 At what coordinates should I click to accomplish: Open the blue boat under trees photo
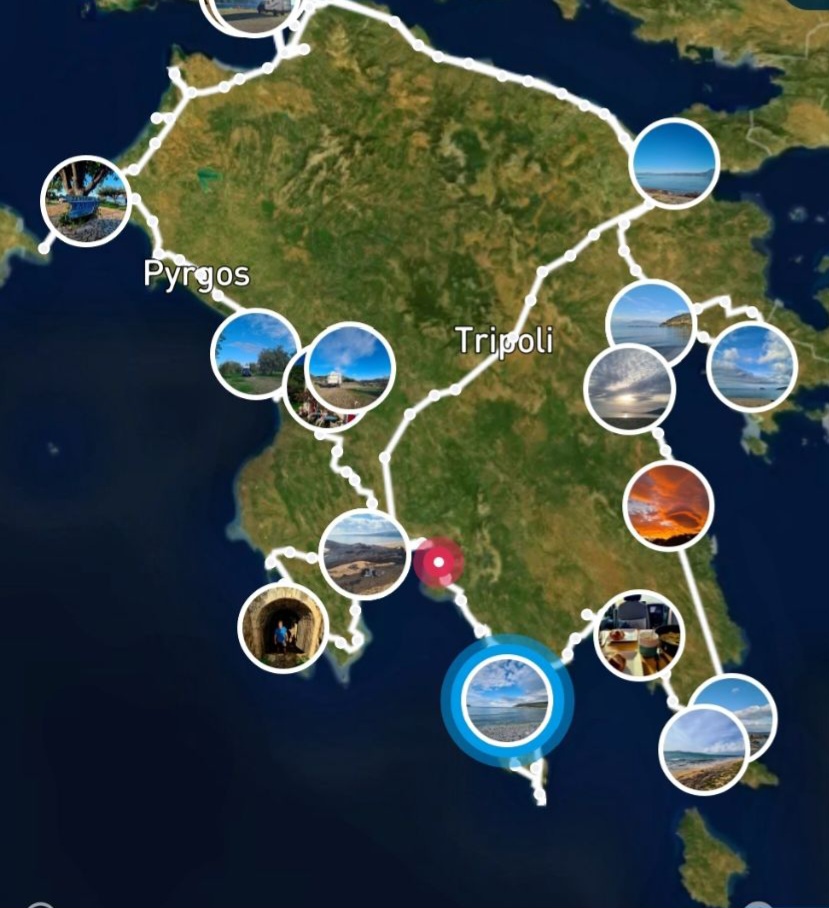coord(86,201)
